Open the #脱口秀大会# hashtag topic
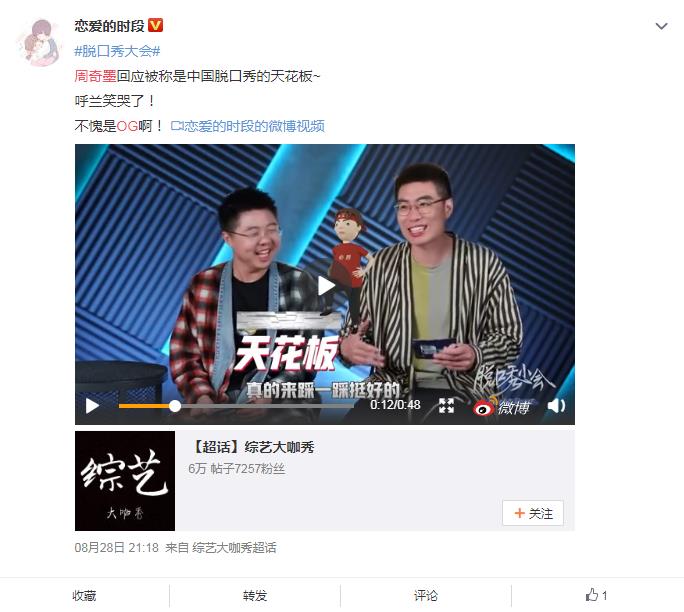The height and width of the screenshot is (612, 684). [117, 51]
